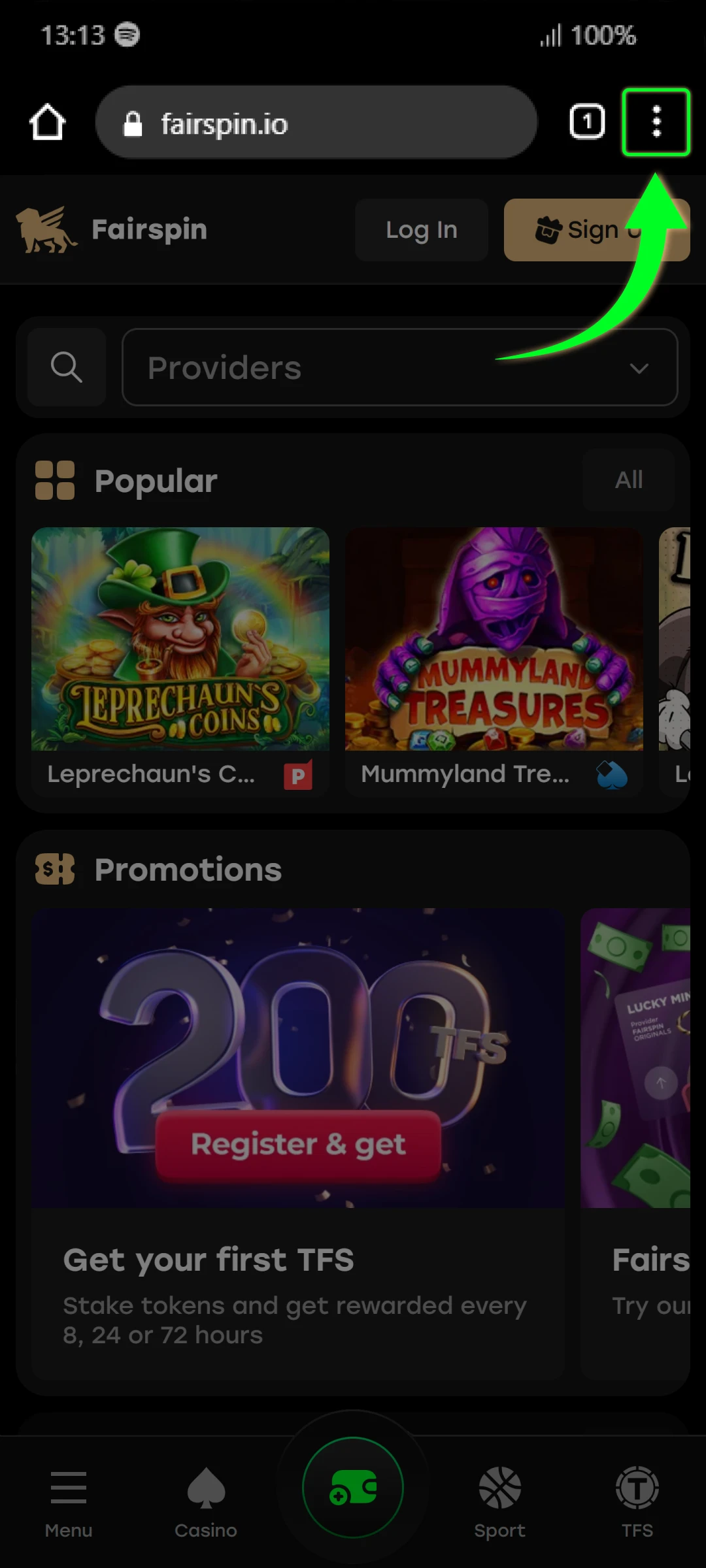View All popular games
Screen dimensions: 706x1568
tap(628, 480)
